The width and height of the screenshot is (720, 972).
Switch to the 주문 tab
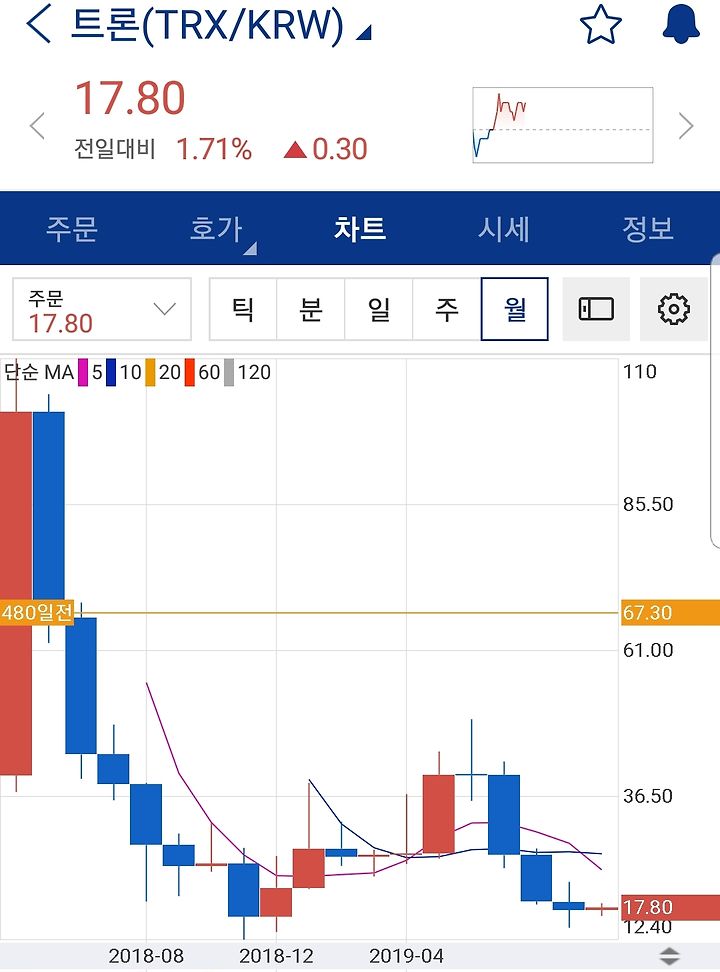click(x=72, y=228)
